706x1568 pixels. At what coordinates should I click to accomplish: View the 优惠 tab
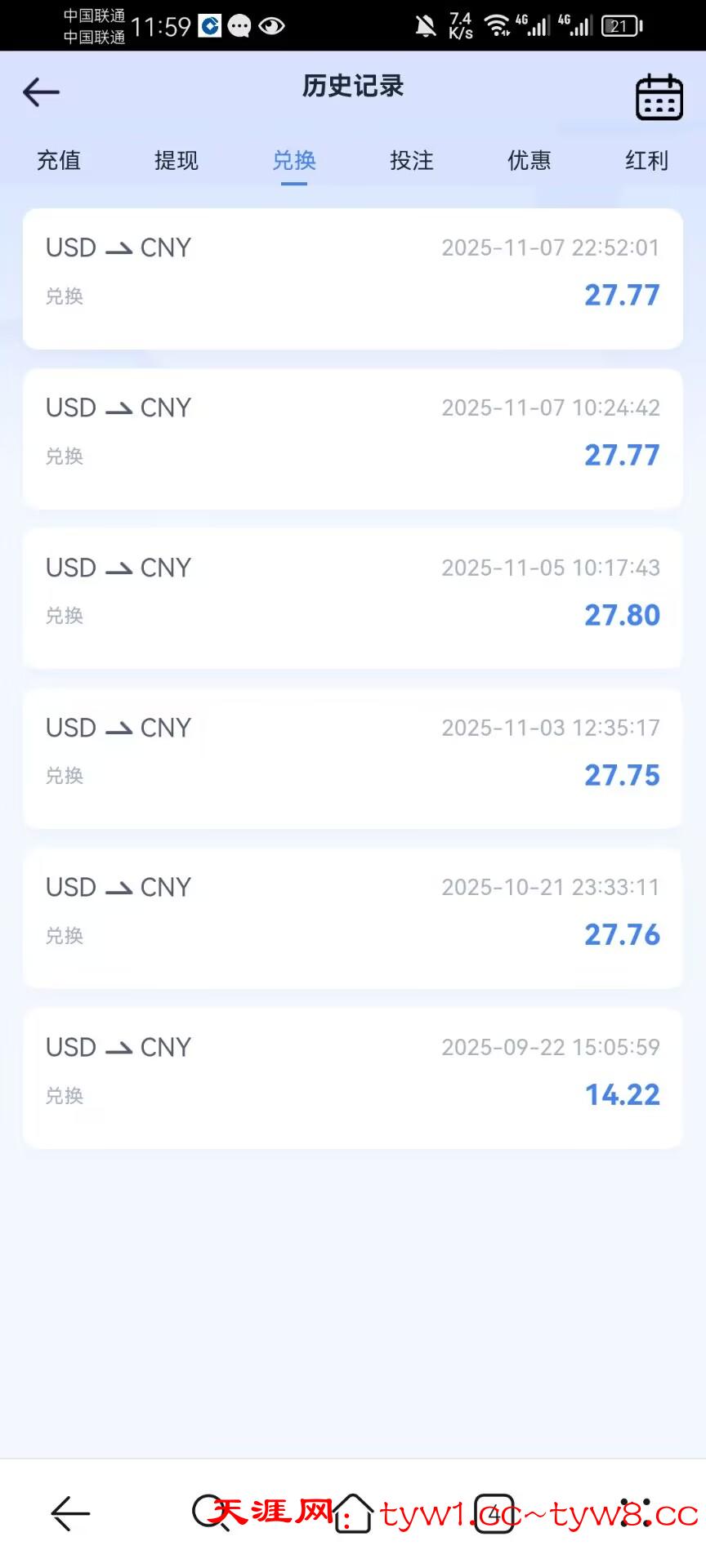(529, 160)
